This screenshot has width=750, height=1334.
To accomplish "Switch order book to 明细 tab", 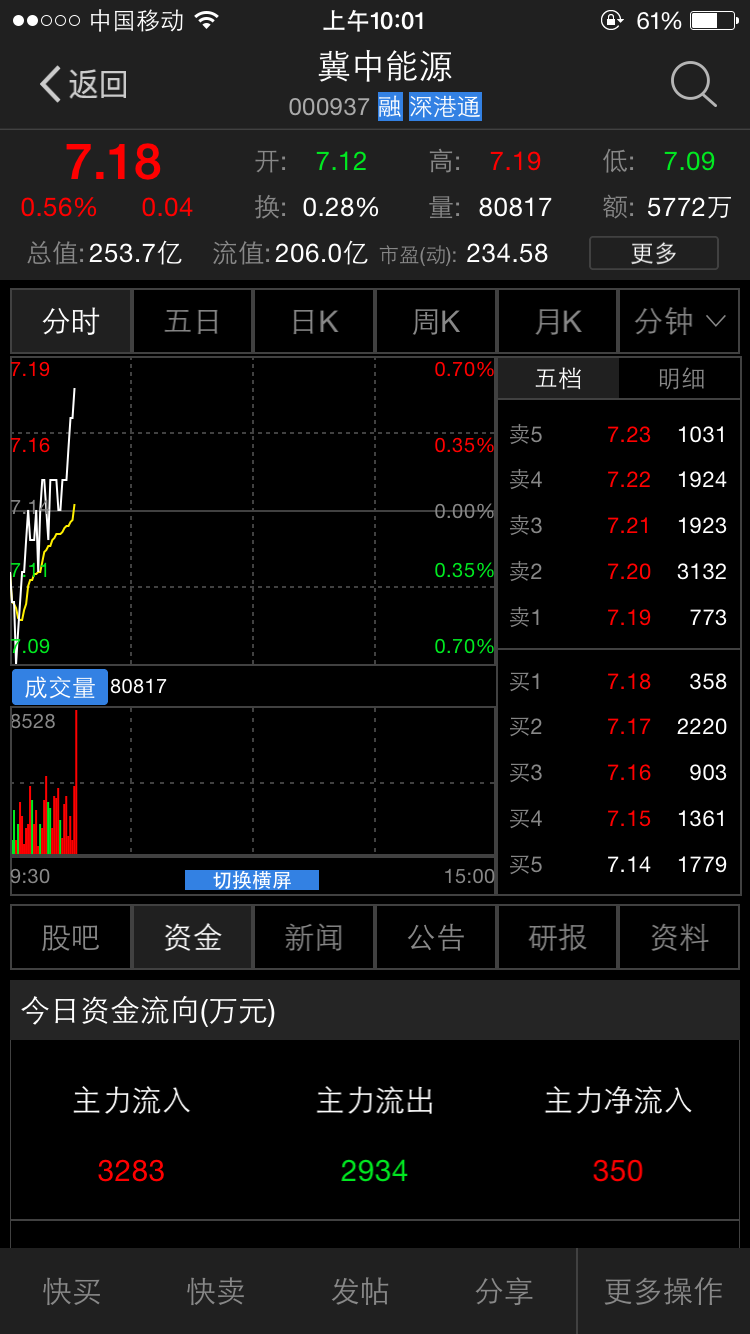I will (x=681, y=379).
